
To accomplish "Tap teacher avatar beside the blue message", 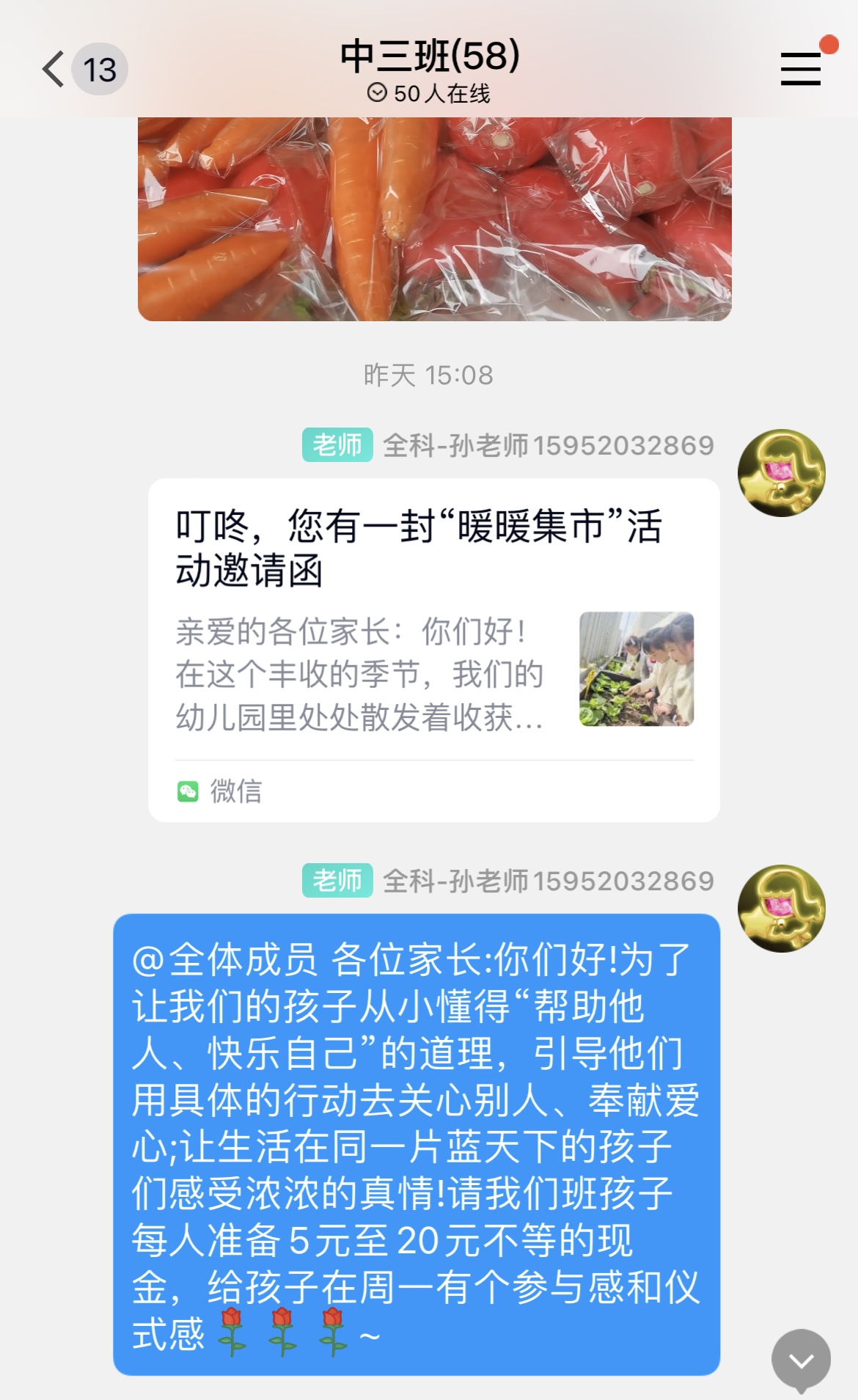I will (x=781, y=908).
